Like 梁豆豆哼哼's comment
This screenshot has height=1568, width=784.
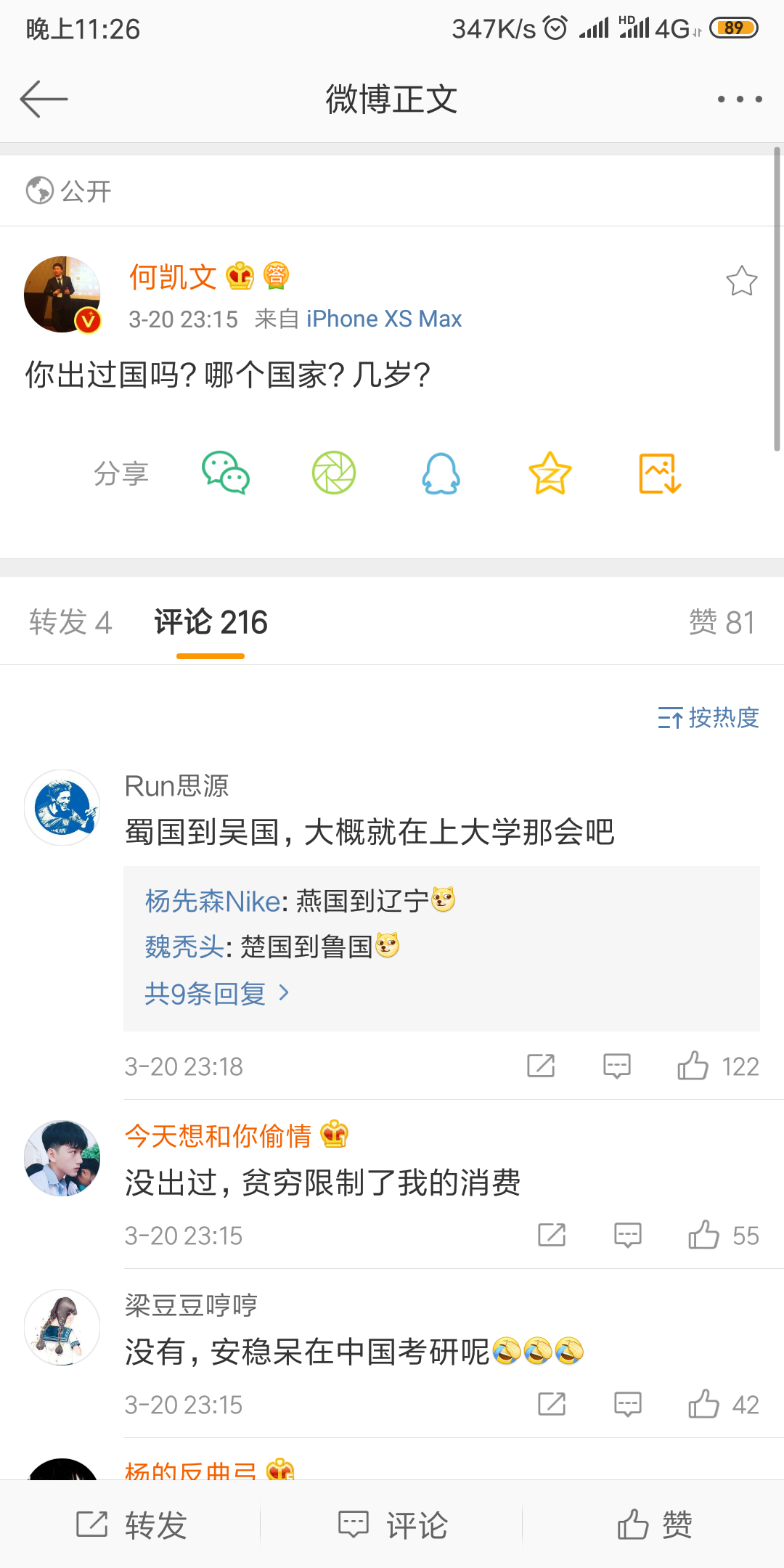pos(704,1405)
